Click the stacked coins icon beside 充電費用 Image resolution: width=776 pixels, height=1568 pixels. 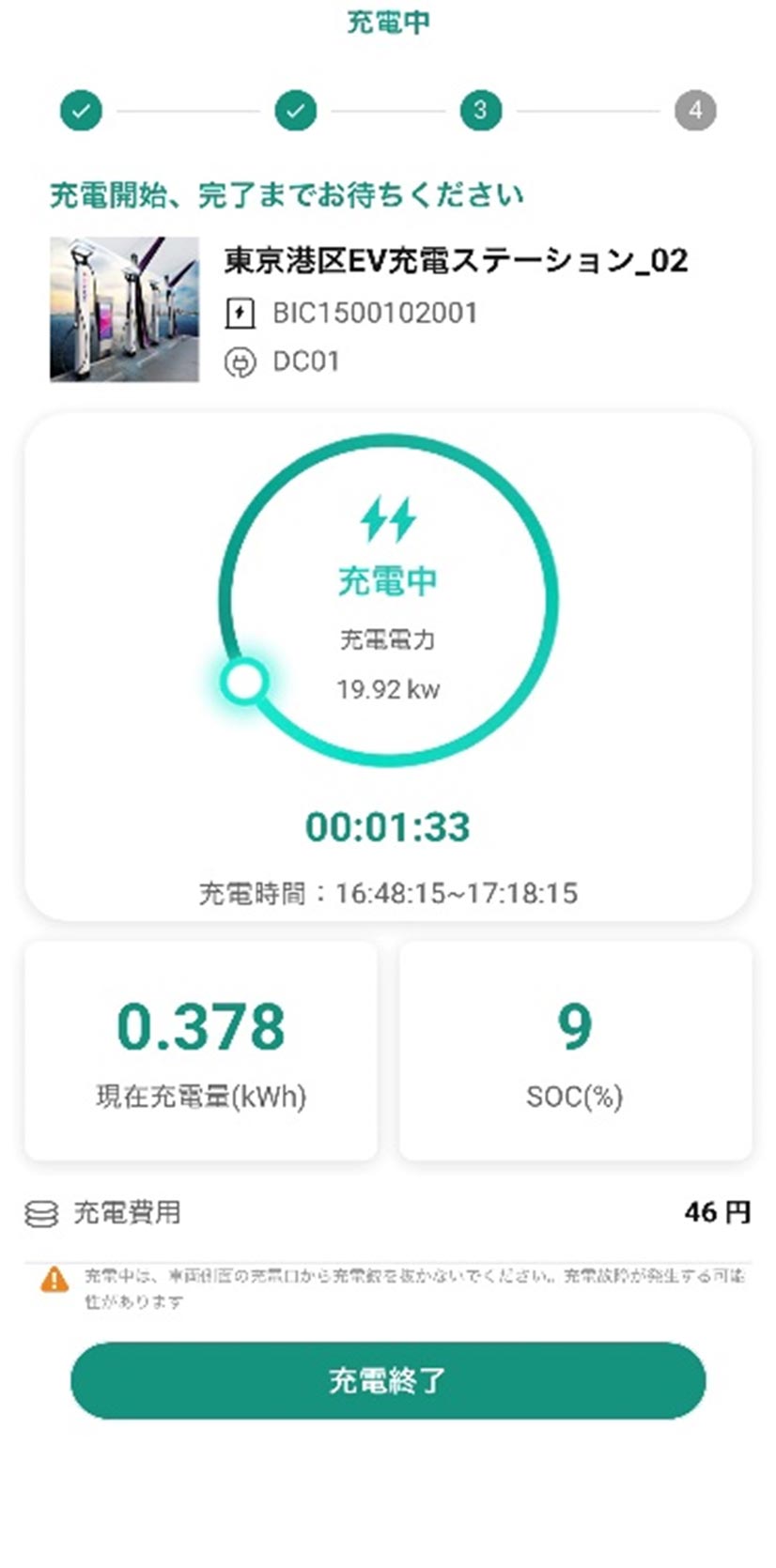[40, 1212]
